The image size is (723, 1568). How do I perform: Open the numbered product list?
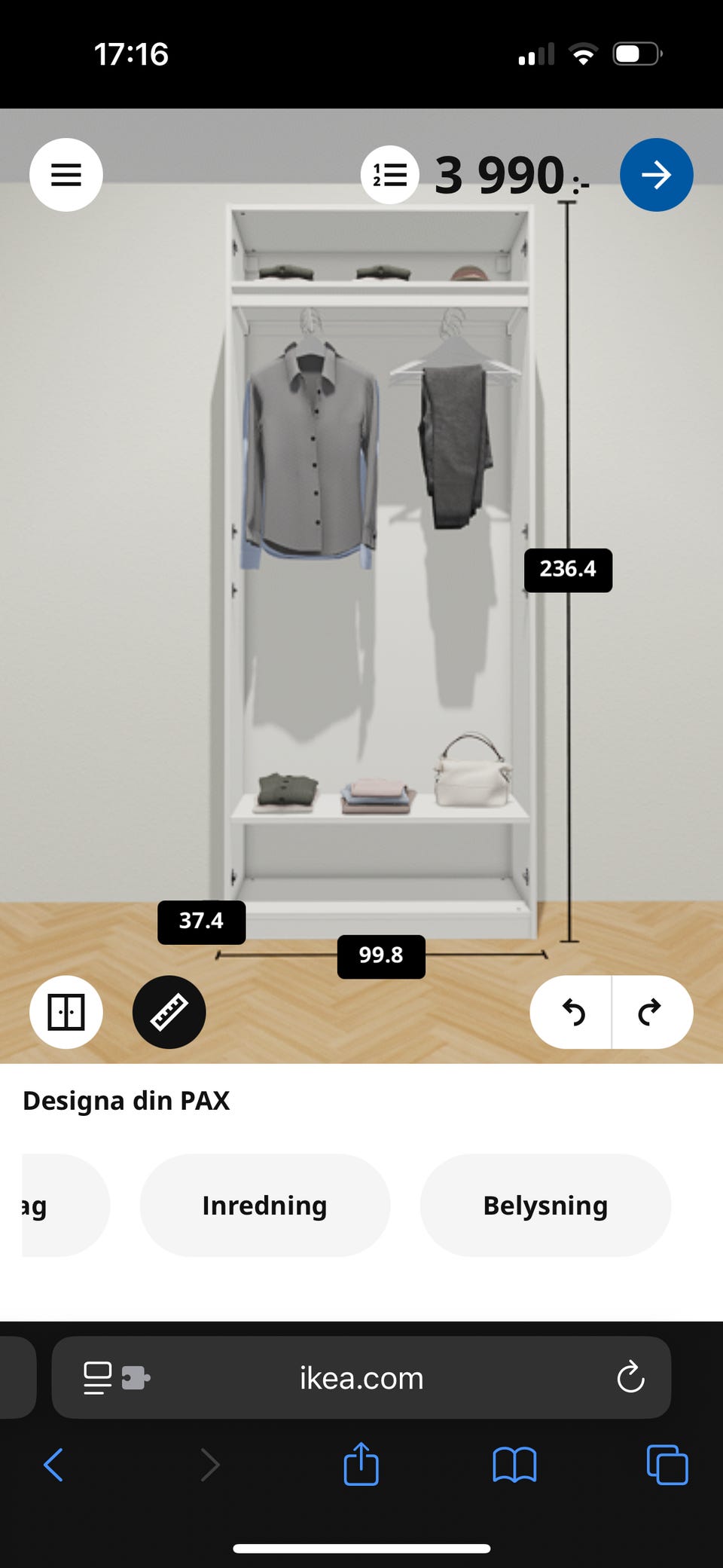[x=390, y=175]
